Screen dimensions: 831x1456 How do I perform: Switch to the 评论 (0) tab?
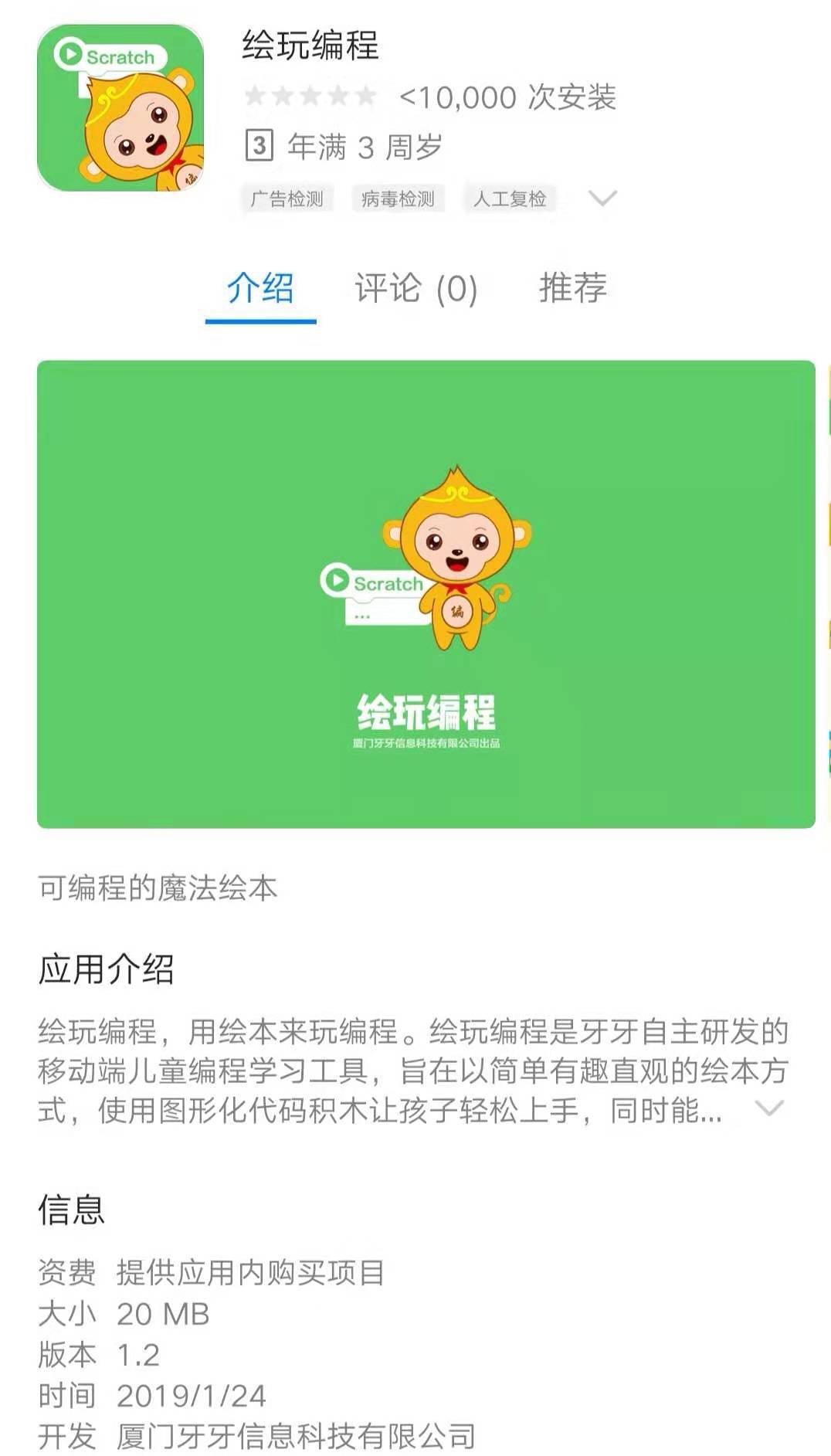(415, 289)
